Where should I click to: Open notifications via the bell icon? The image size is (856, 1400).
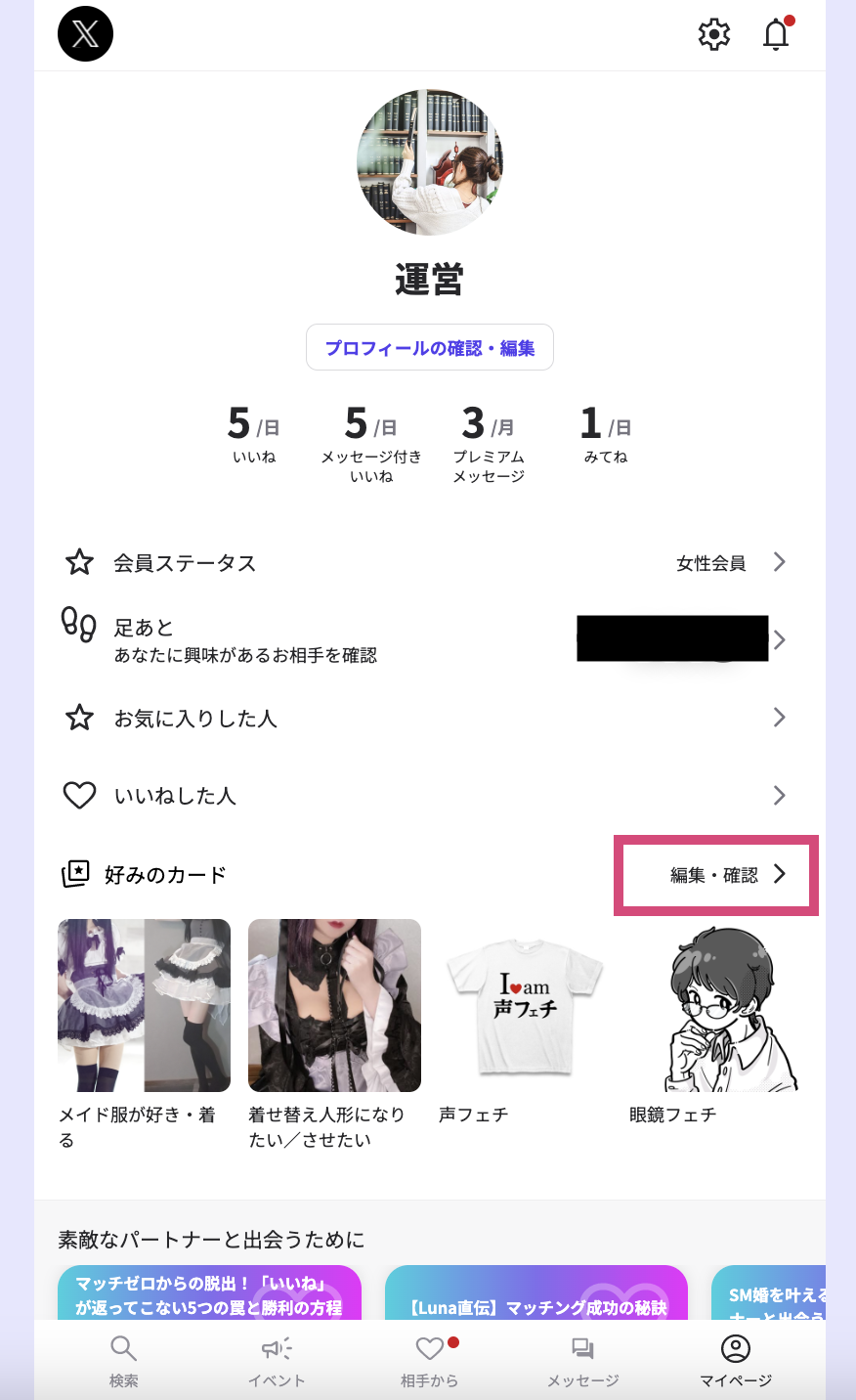coord(775,33)
